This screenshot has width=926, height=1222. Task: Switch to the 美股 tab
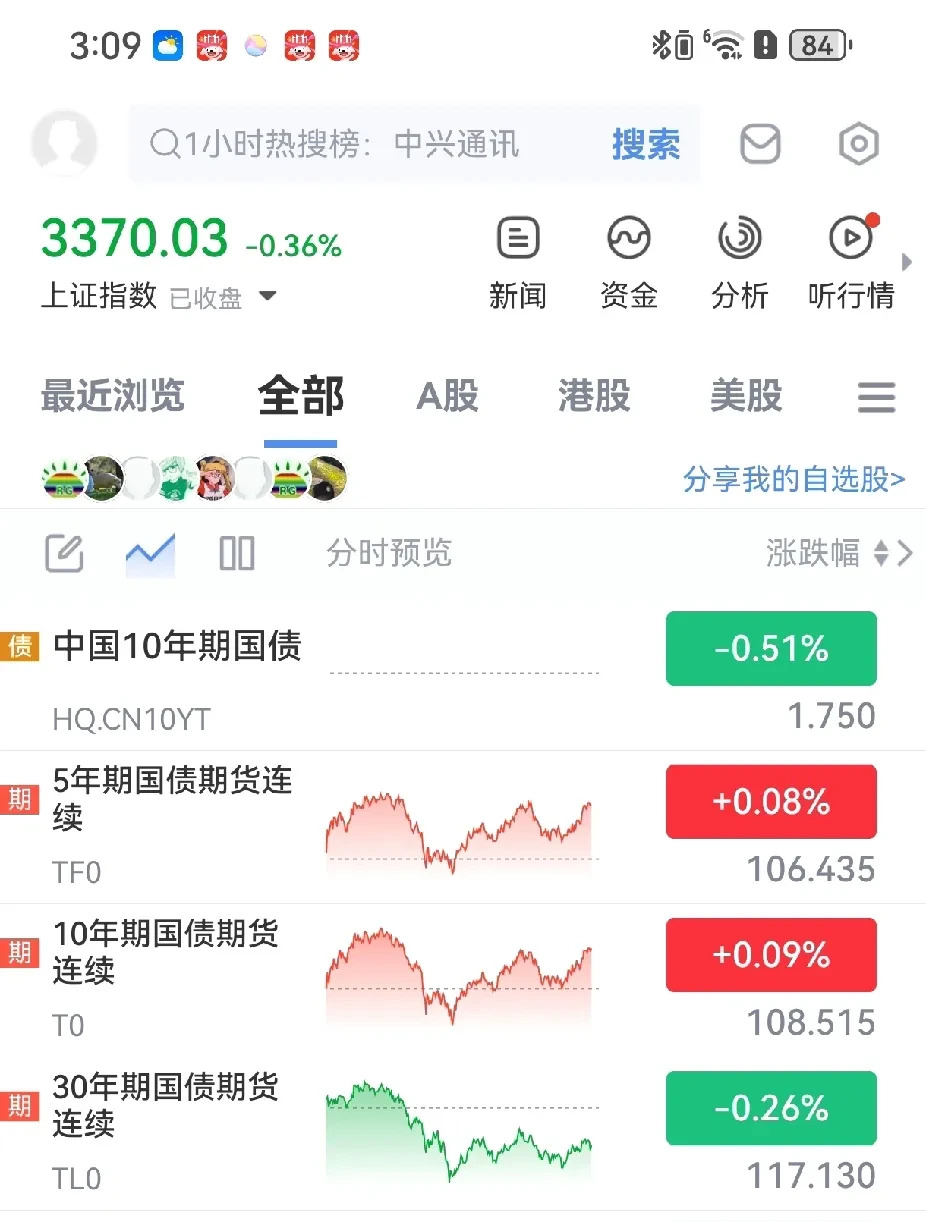pos(745,396)
